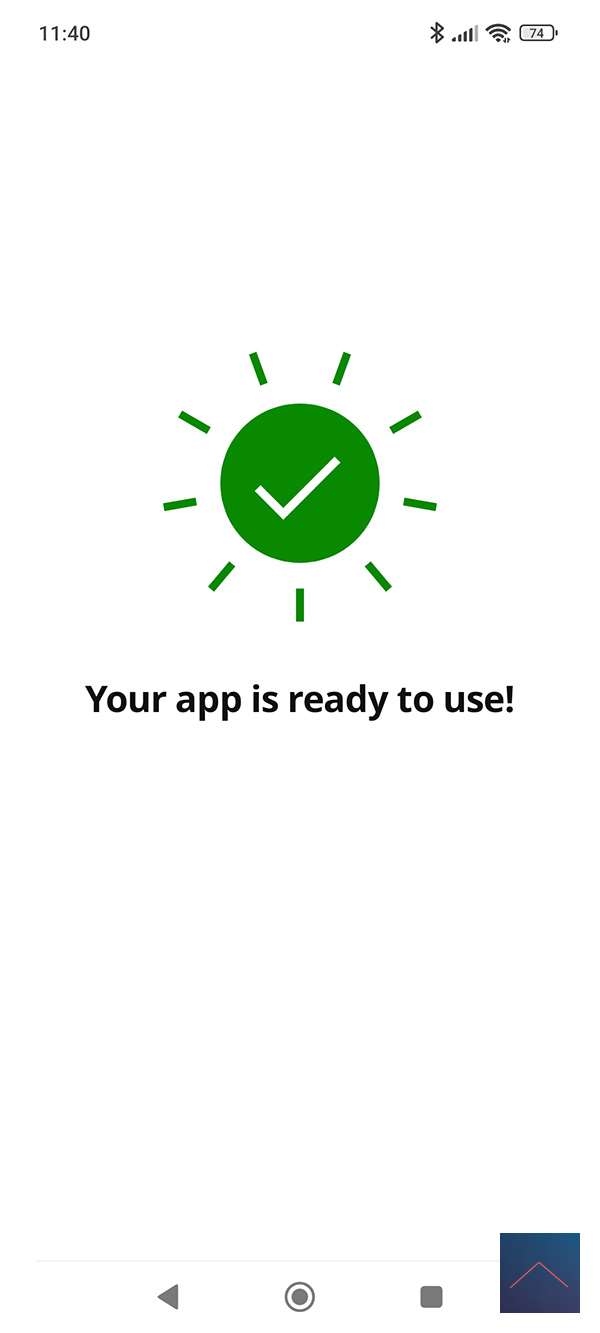Open recent apps overview
Screen dimensions: 600x1333
[x=431, y=1297]
